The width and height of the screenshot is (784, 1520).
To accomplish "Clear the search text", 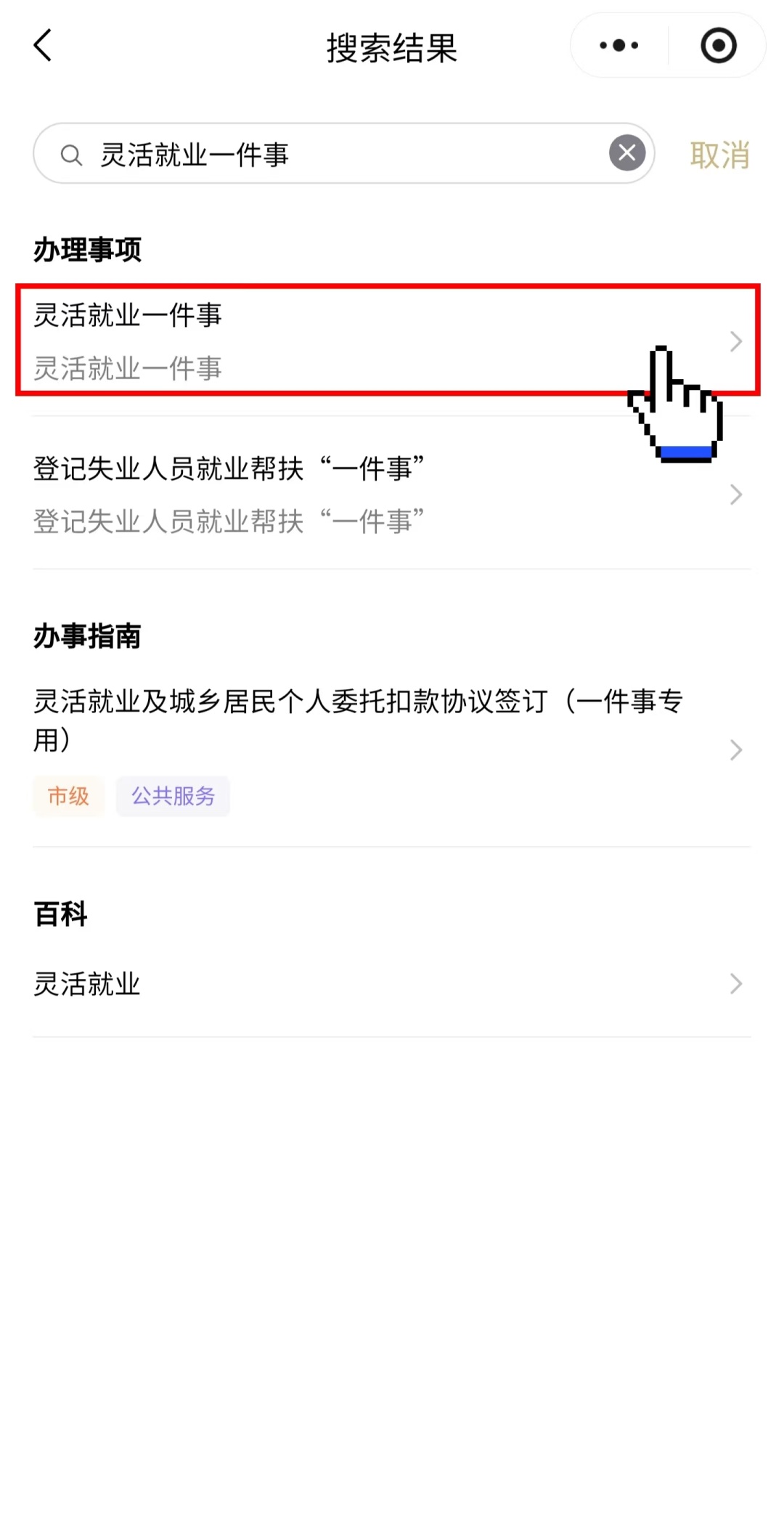I will 627,153.
